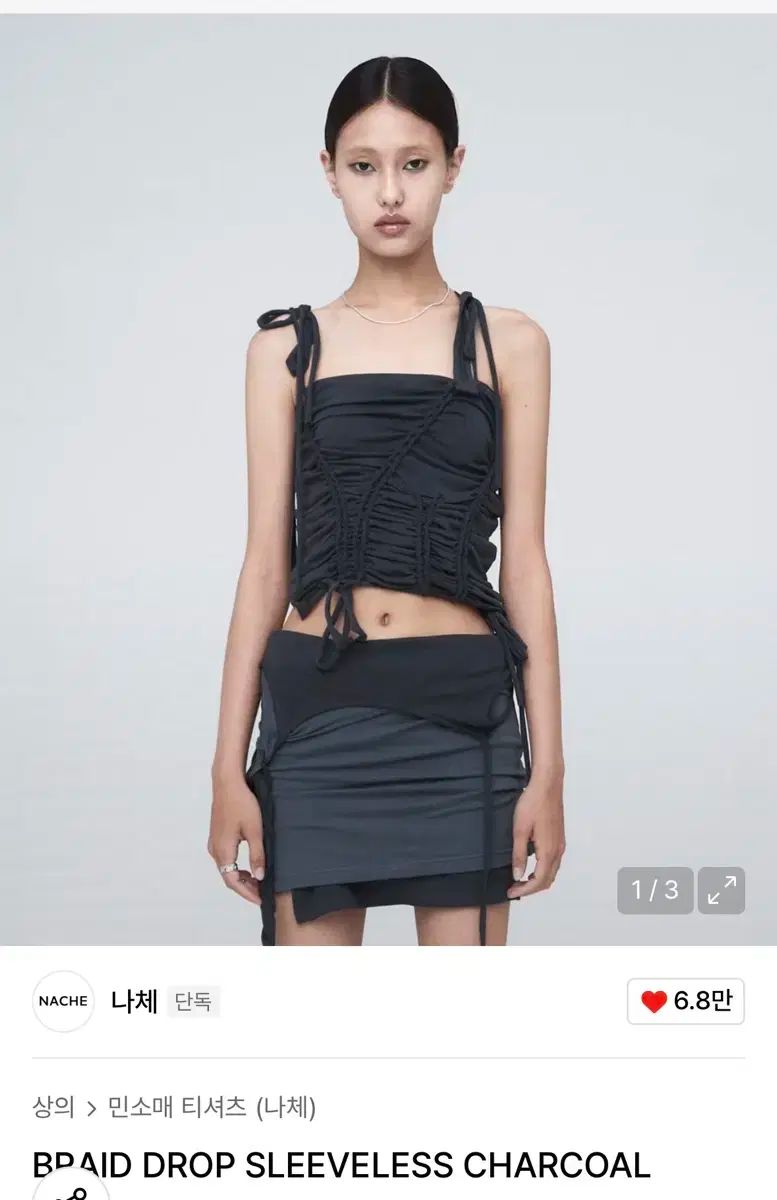Go to the 상의 category breadcrumb

click(x=53, y=1107)
